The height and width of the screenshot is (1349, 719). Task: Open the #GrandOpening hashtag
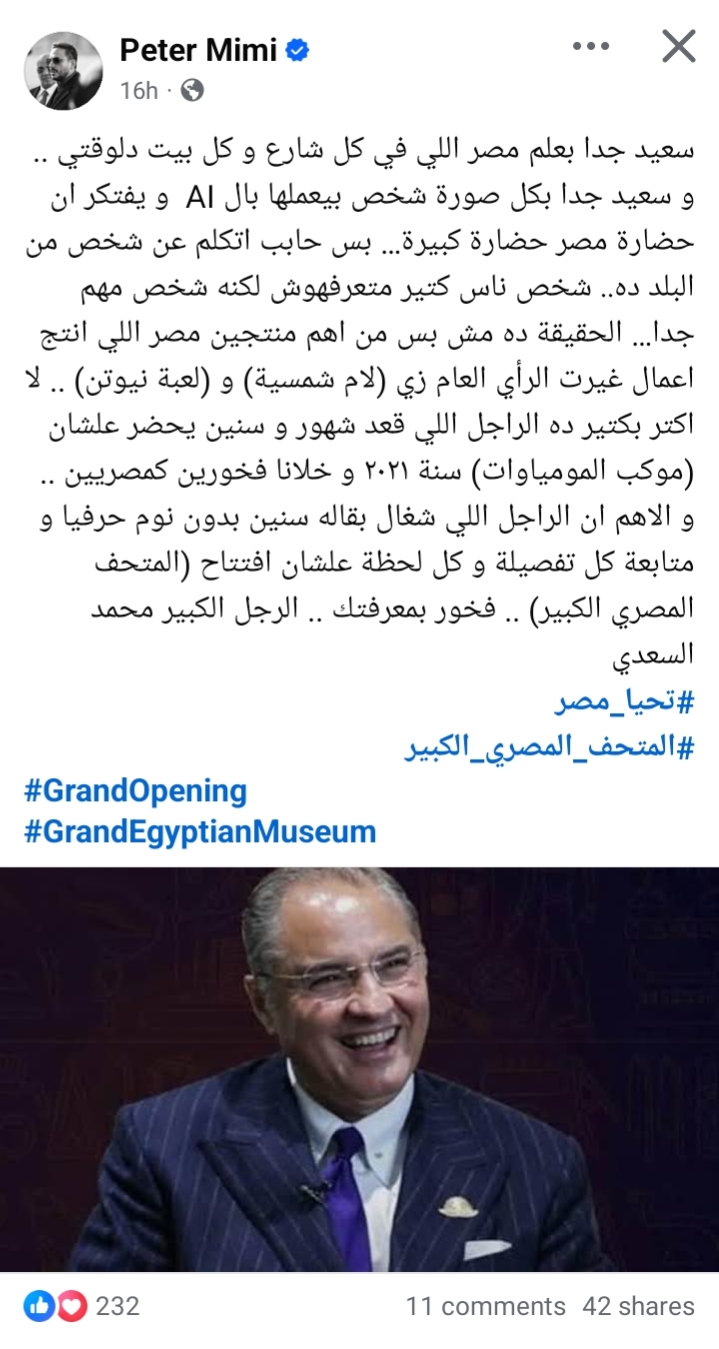coord(135,792)
